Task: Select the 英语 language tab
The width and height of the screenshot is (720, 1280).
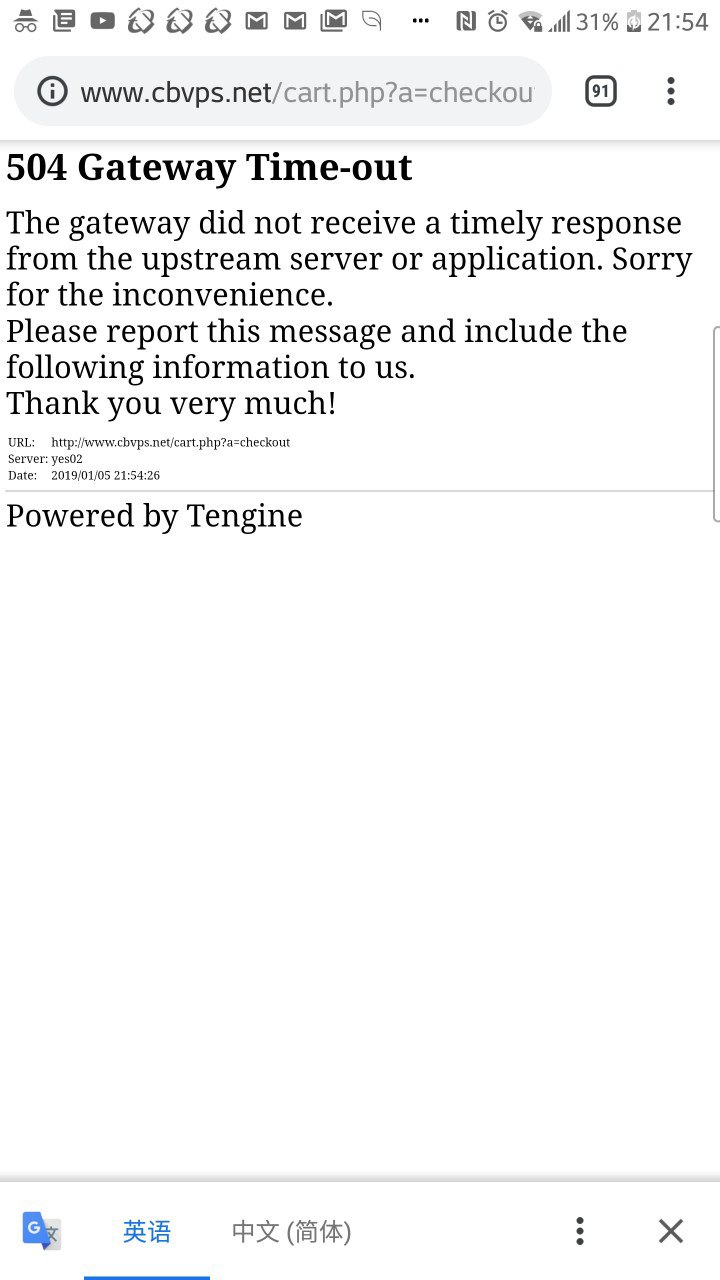Action: click(x=147, y=1231)
